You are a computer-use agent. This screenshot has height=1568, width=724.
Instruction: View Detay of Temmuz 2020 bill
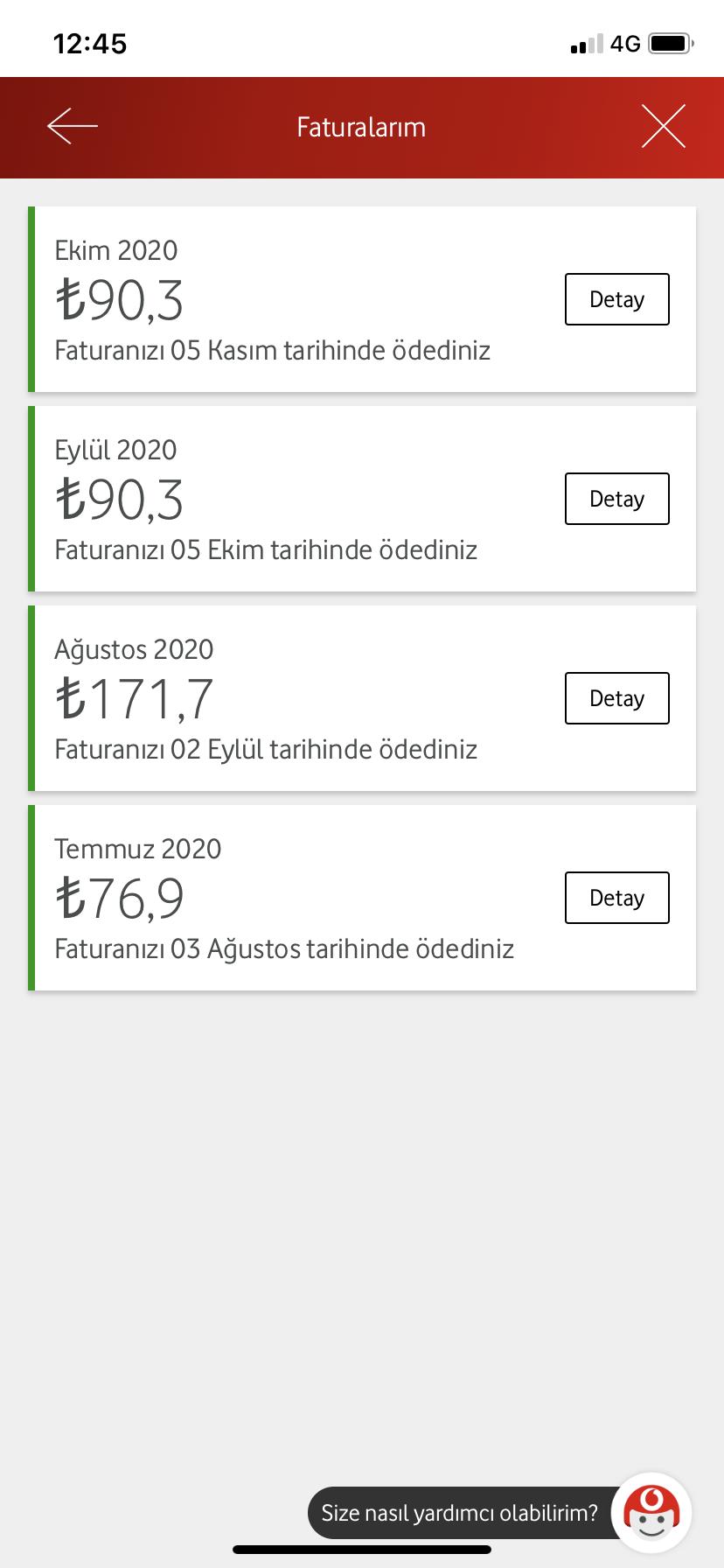coord(617,898)
